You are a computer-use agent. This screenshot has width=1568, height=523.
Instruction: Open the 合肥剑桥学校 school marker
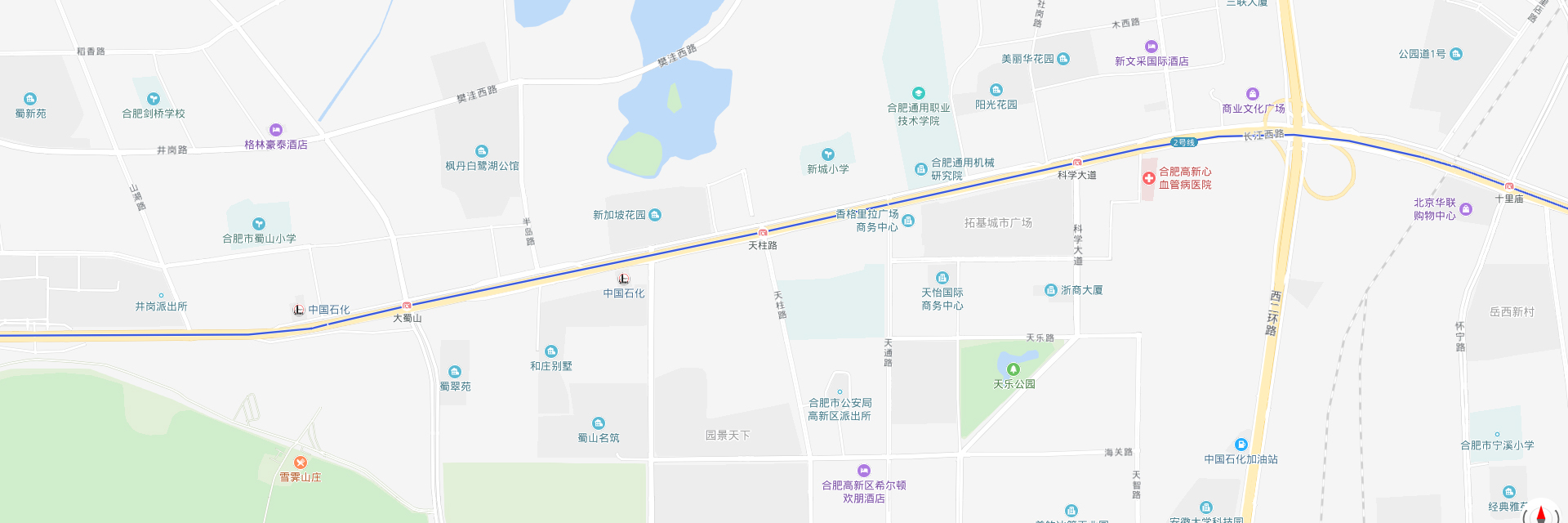[154, 99]
